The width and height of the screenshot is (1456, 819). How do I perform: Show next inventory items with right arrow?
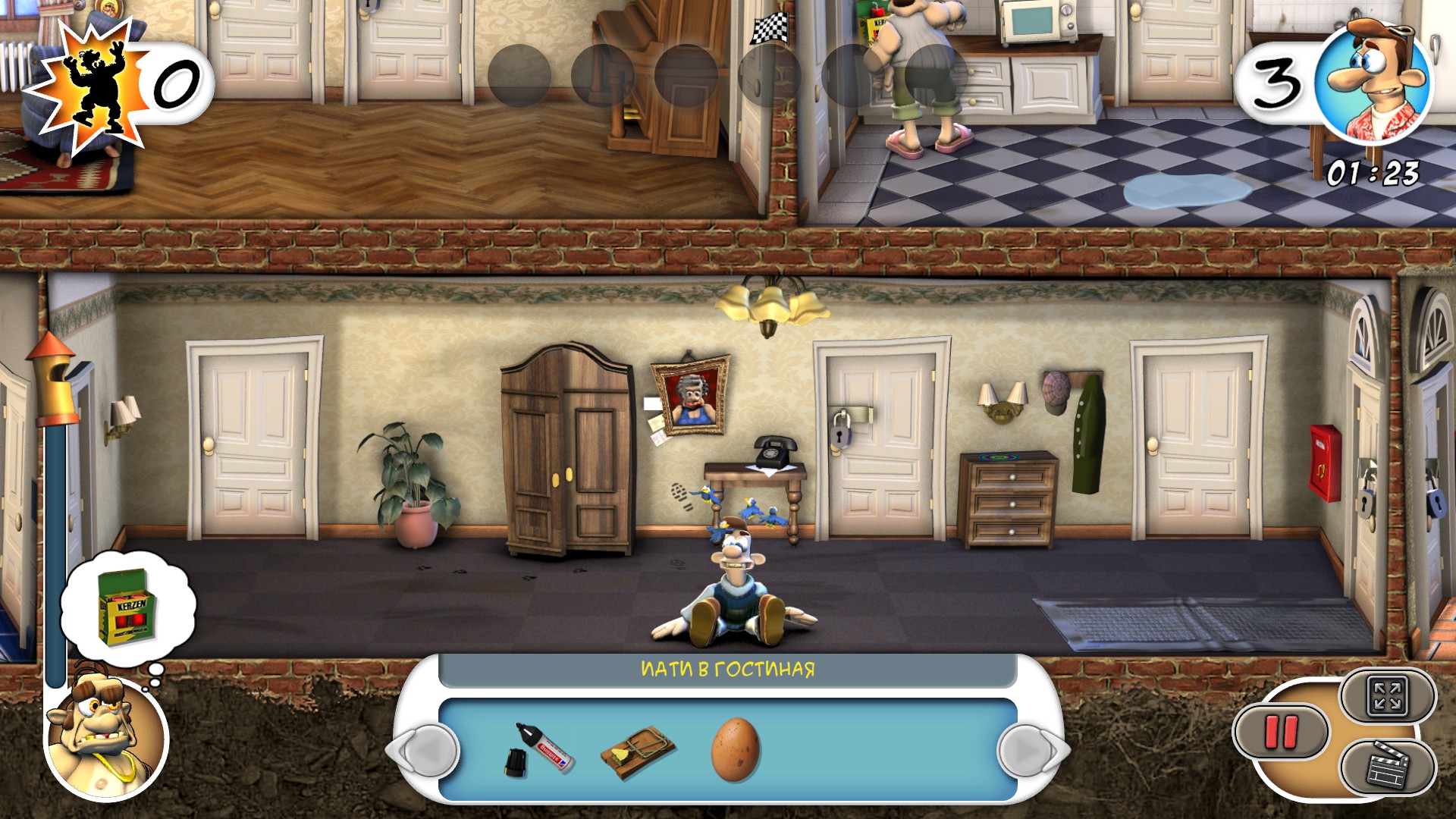tap(1028, 750)
